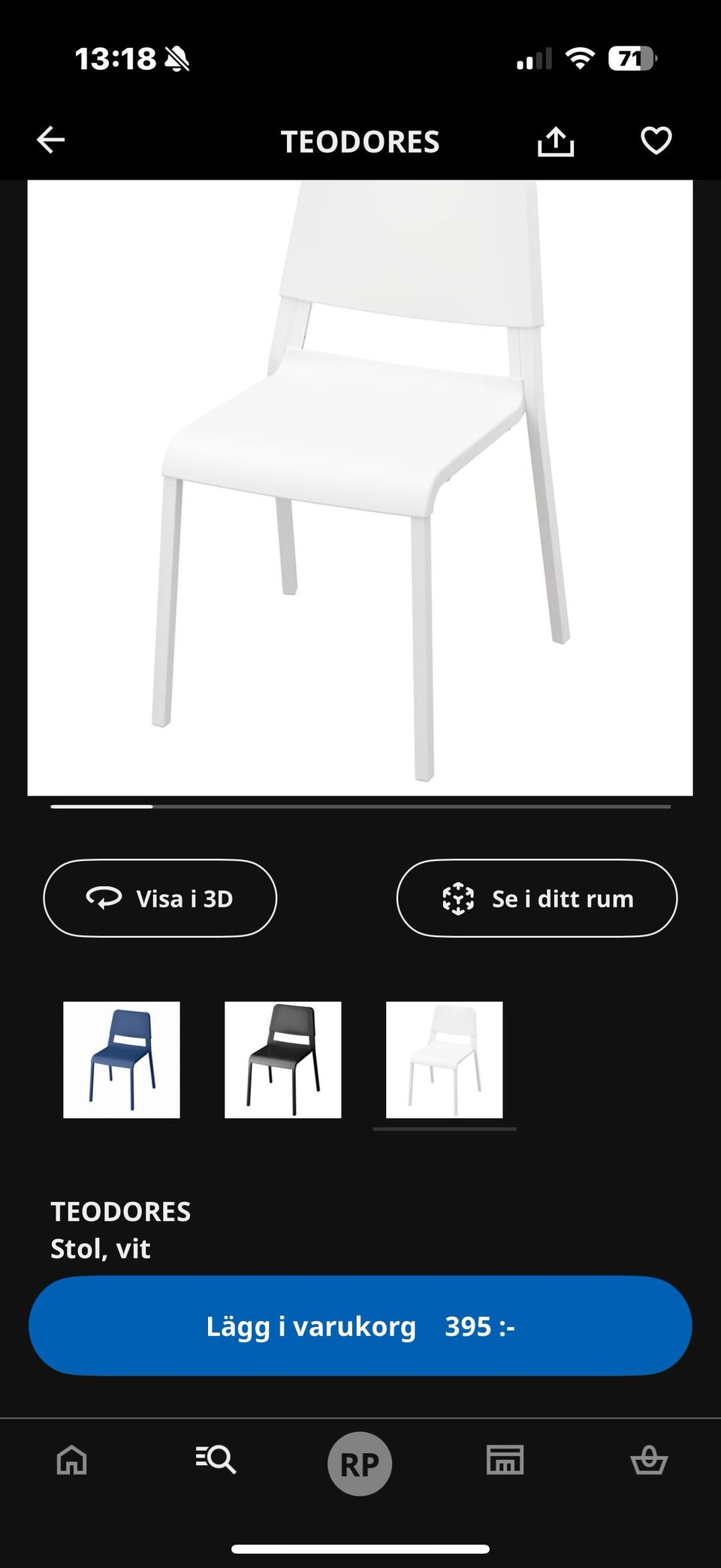Open the RP profile in bottom navigation
This screenshot has width=721, height=1568.
tap(359, 1461)
